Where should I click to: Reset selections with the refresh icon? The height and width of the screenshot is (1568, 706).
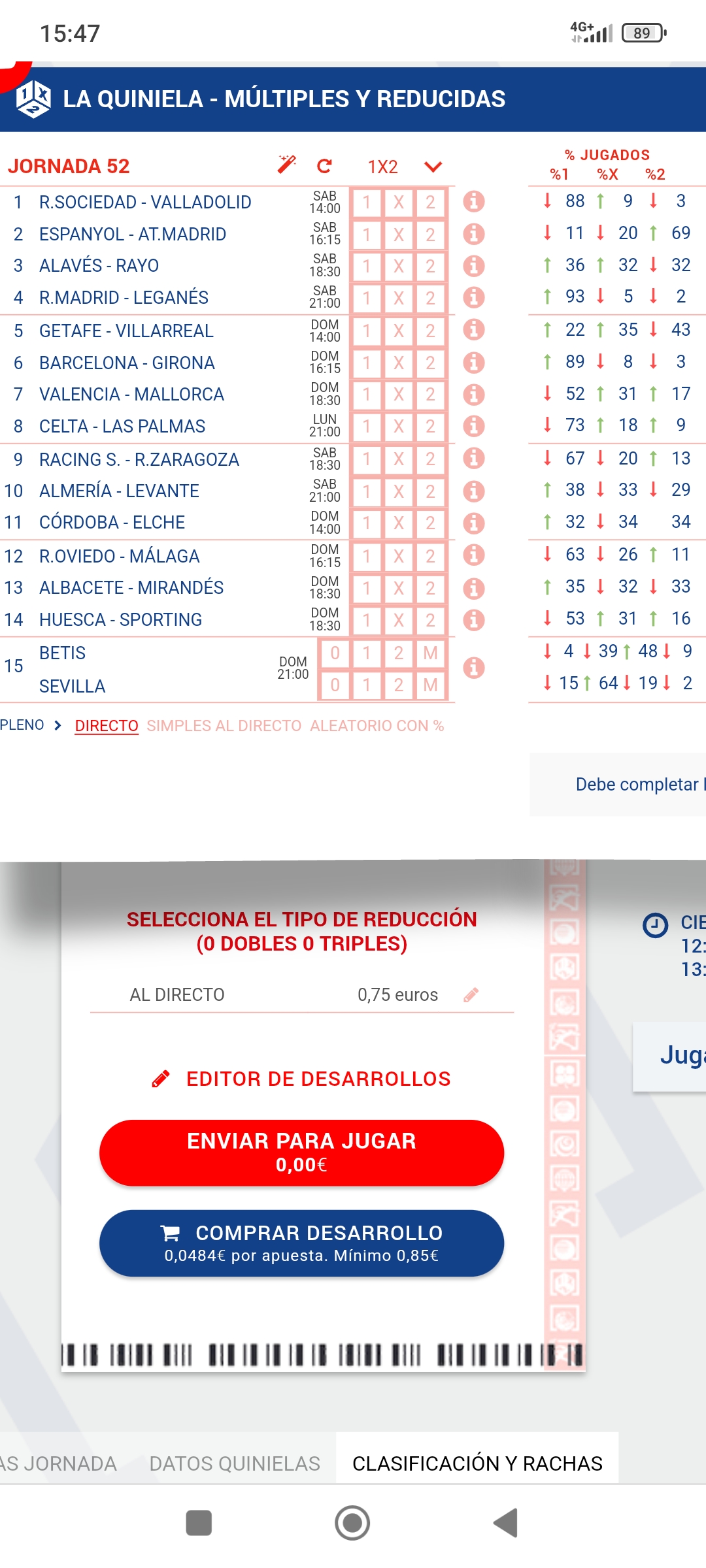coord(324,166)
